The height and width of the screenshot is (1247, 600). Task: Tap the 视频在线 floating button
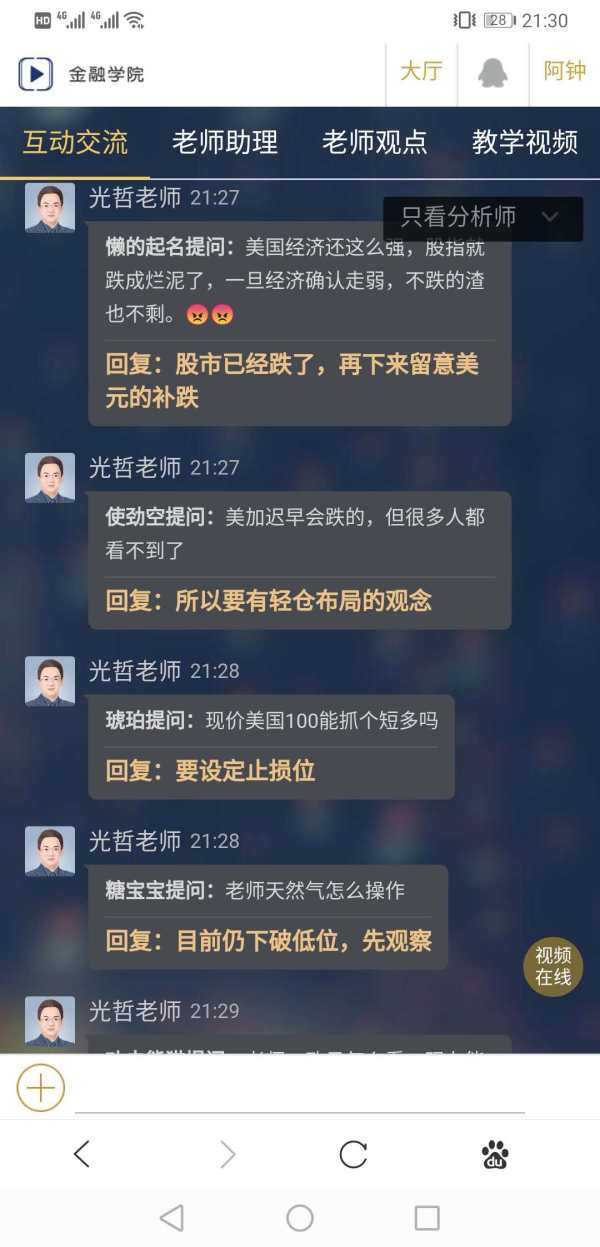(x=553, y=966)
